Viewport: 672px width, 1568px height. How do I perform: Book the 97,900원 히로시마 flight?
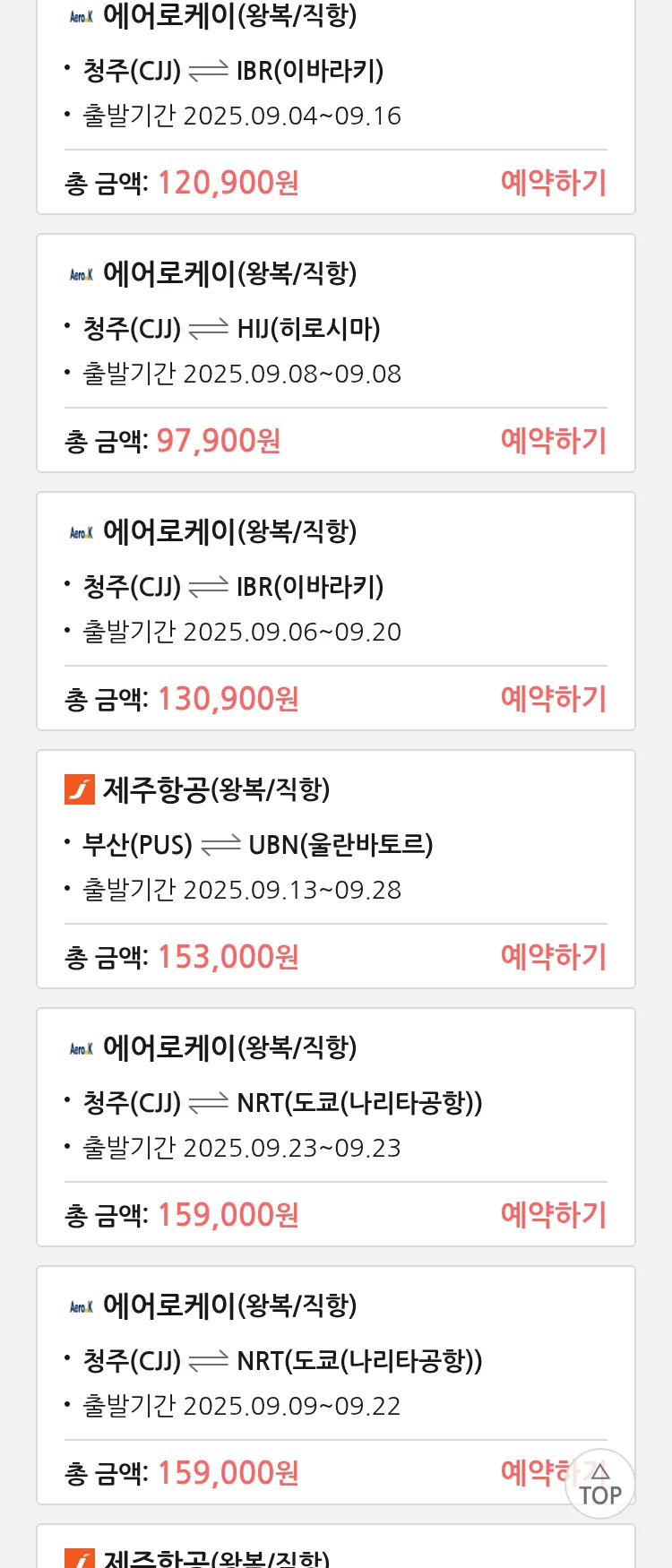point(553,441)
